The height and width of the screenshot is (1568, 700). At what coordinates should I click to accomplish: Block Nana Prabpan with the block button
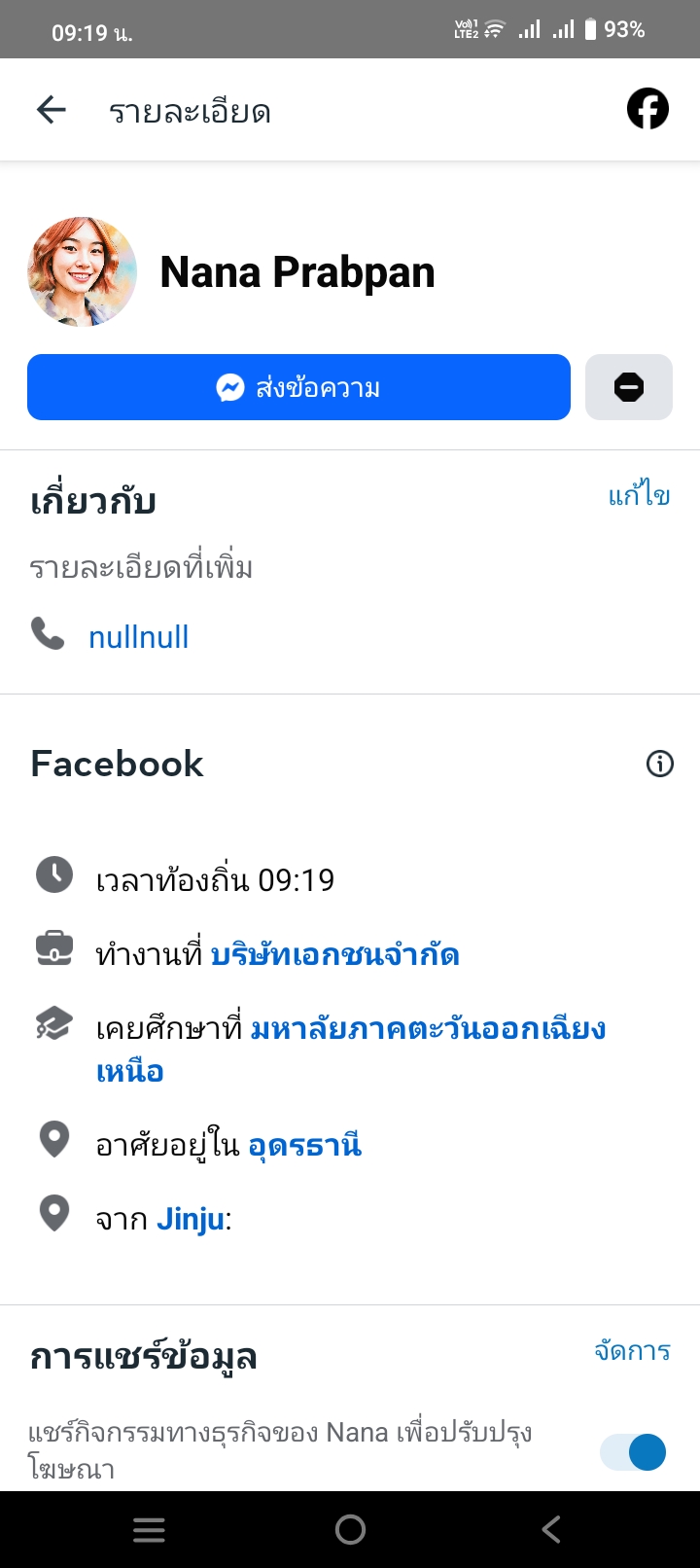[x=628, y=388]
